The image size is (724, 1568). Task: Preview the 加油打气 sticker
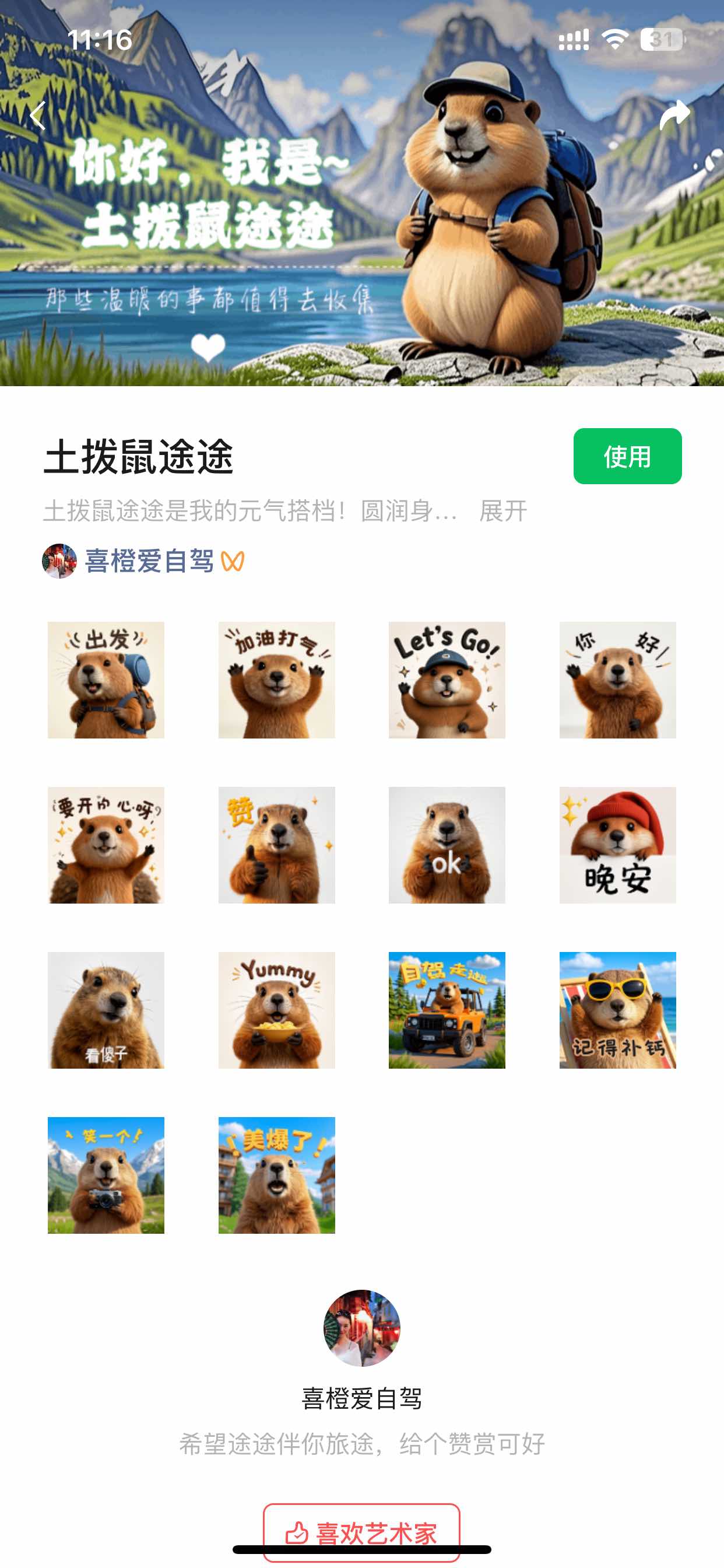click(x=276, y=680)
